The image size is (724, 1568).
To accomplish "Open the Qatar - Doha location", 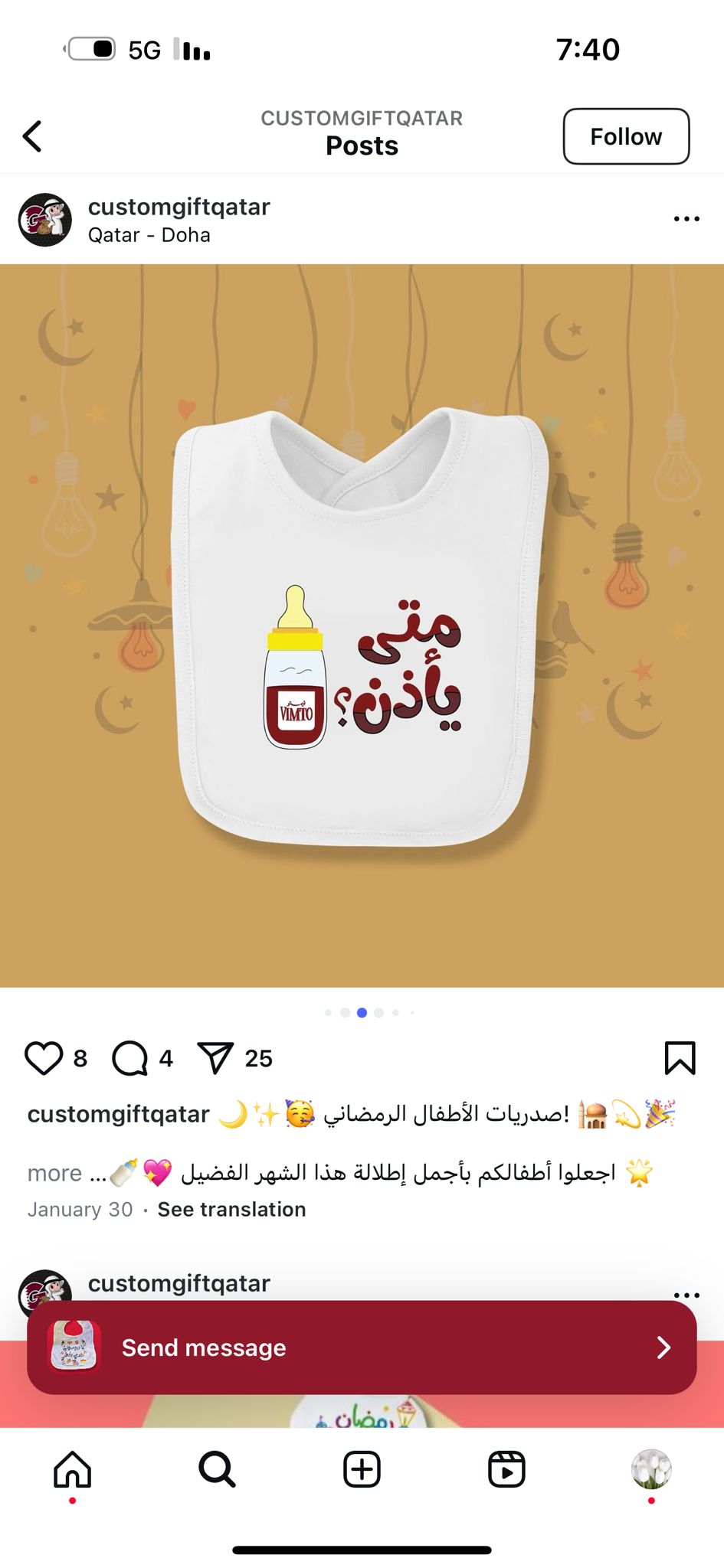I will 149,235.
